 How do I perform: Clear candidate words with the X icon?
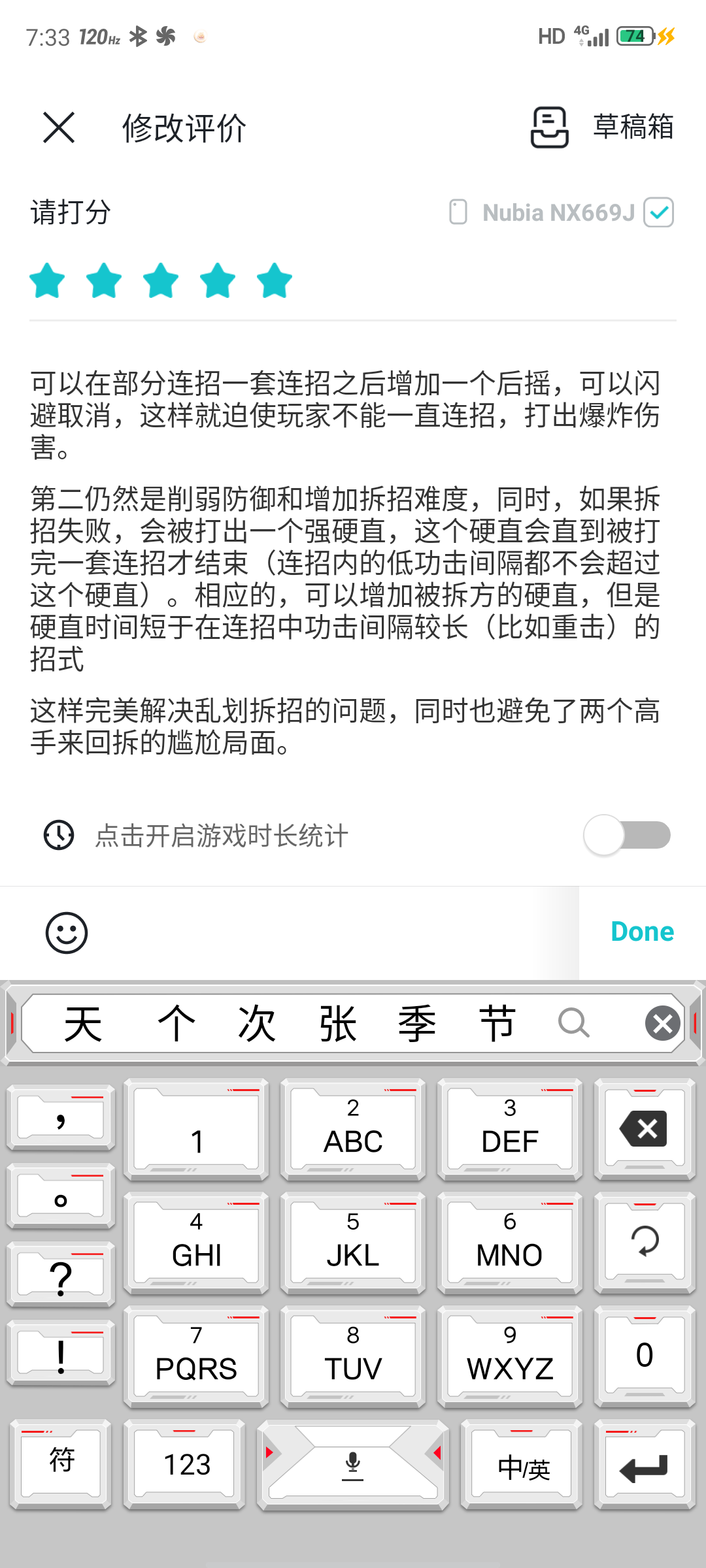point(662,1022)
